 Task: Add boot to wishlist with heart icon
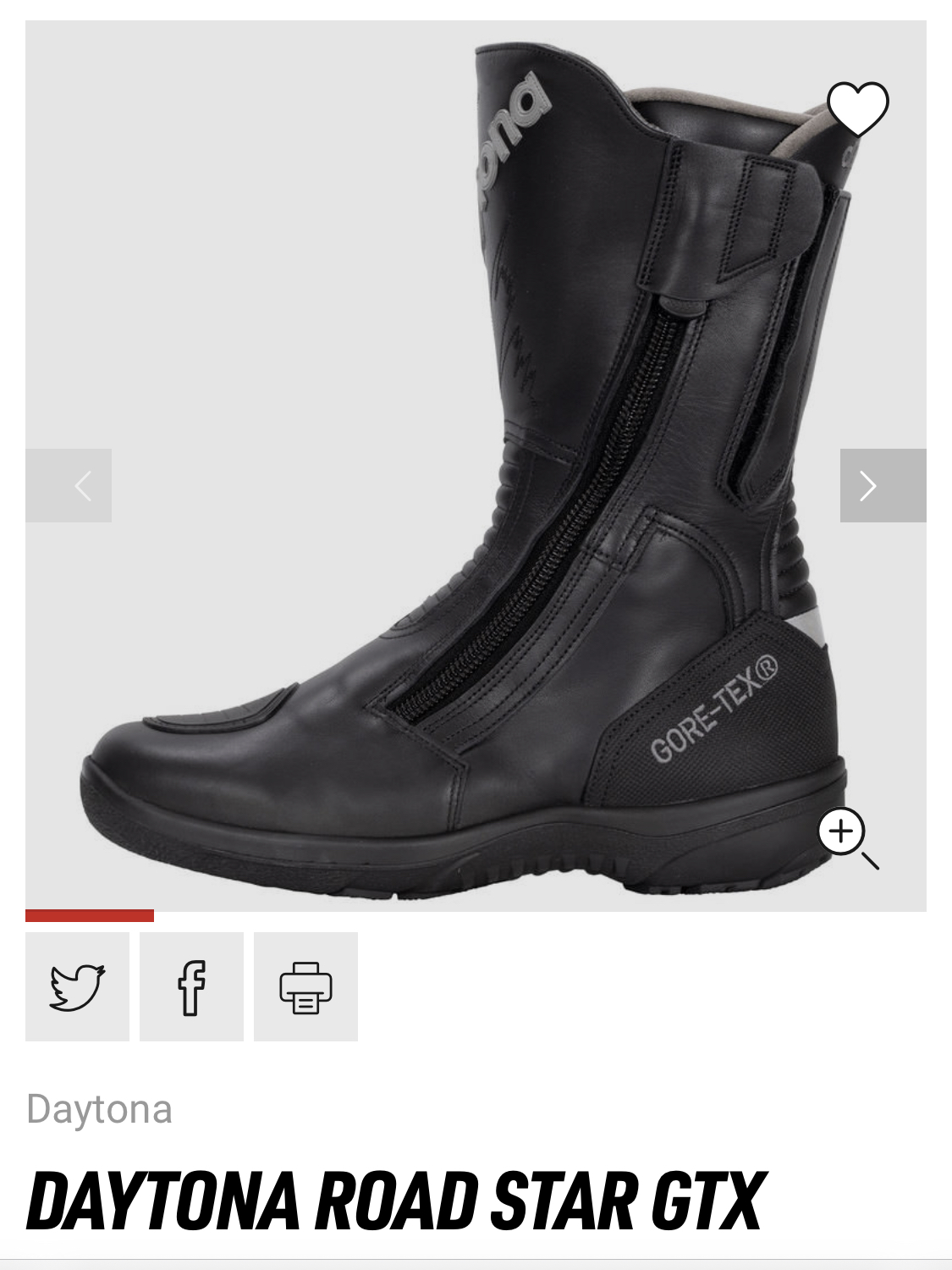tap(858, 109)
